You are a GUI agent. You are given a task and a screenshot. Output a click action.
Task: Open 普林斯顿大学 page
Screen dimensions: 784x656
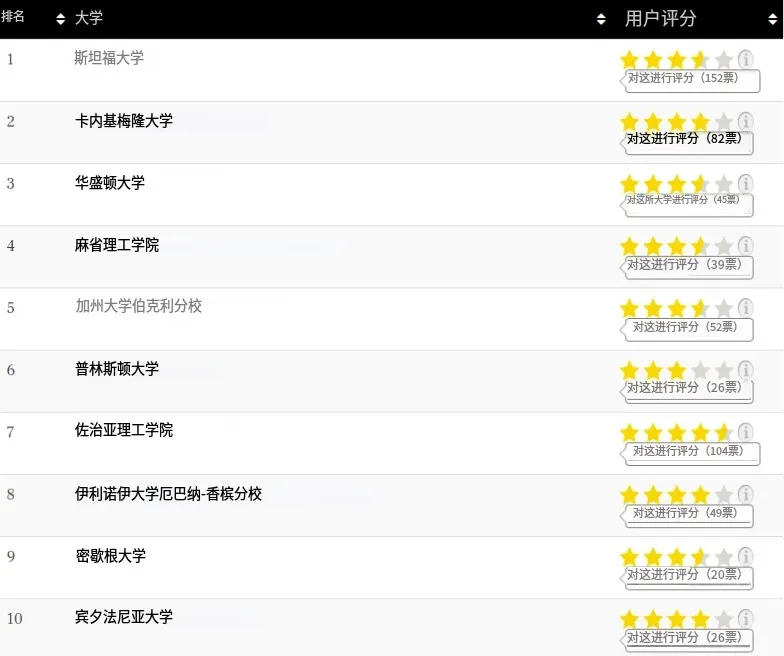(x=116, y=368)
